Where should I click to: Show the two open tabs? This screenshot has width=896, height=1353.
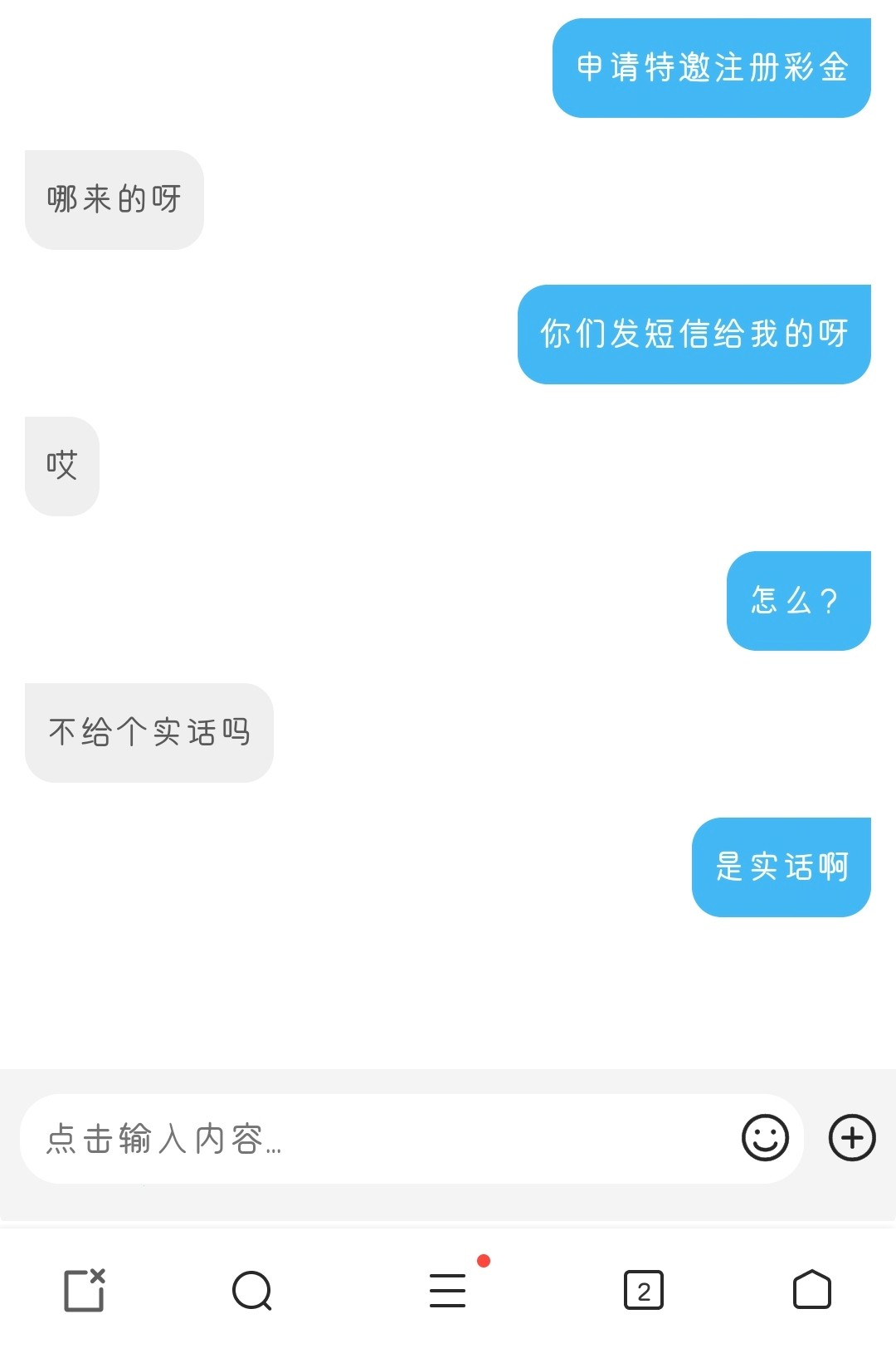coord(643,1291)
